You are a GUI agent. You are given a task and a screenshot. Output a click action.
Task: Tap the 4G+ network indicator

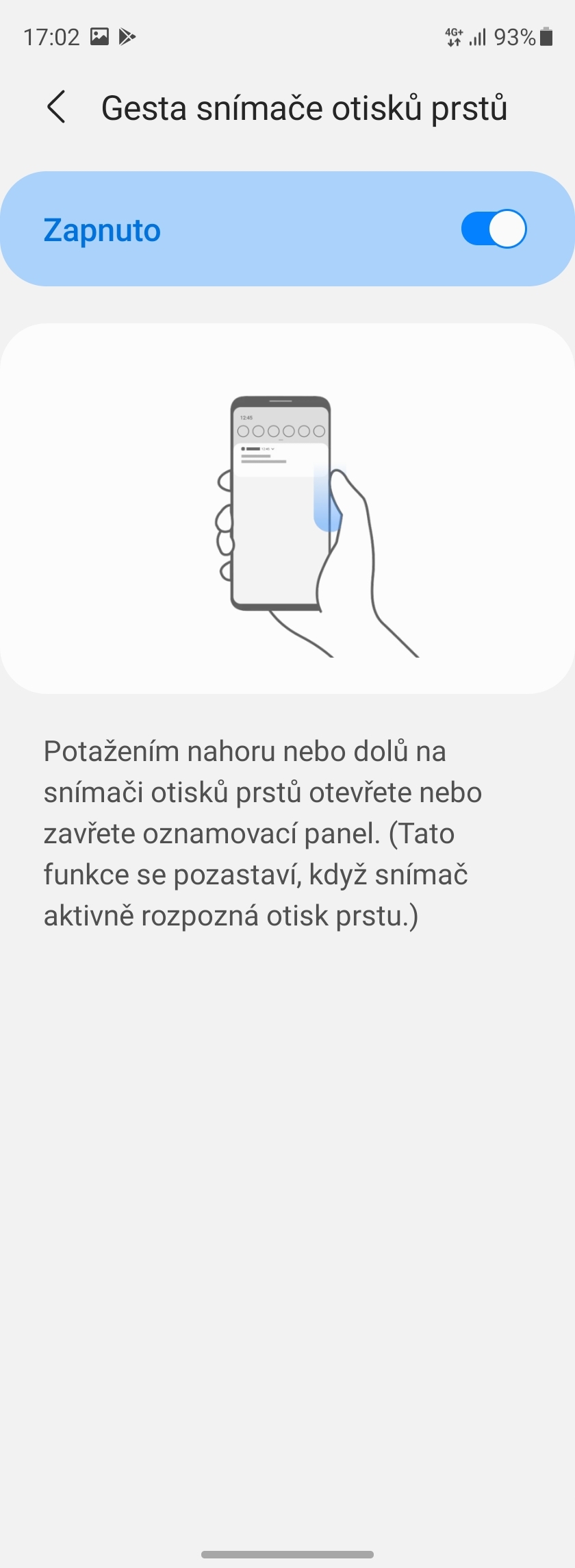pos(454,37)
